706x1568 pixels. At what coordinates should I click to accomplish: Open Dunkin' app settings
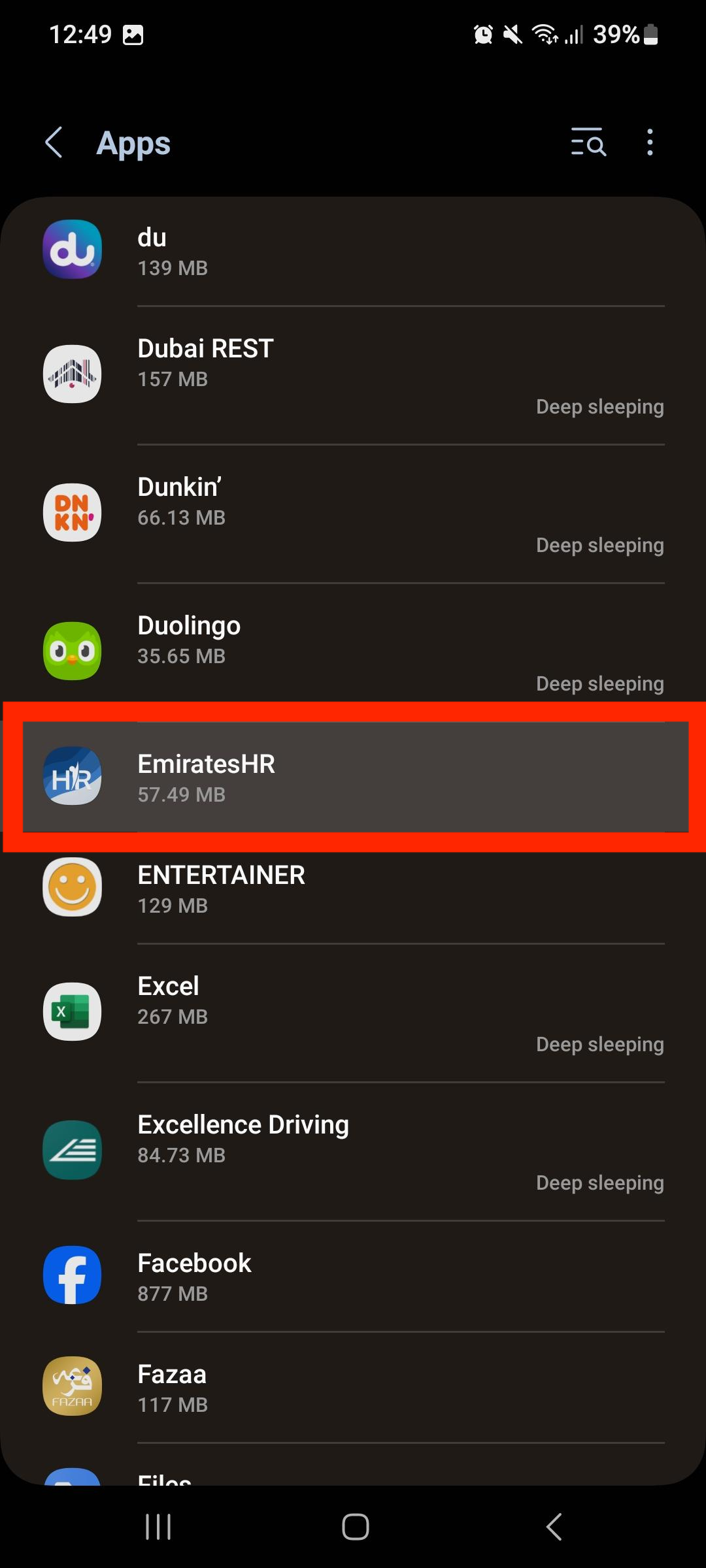click(353, 514)
